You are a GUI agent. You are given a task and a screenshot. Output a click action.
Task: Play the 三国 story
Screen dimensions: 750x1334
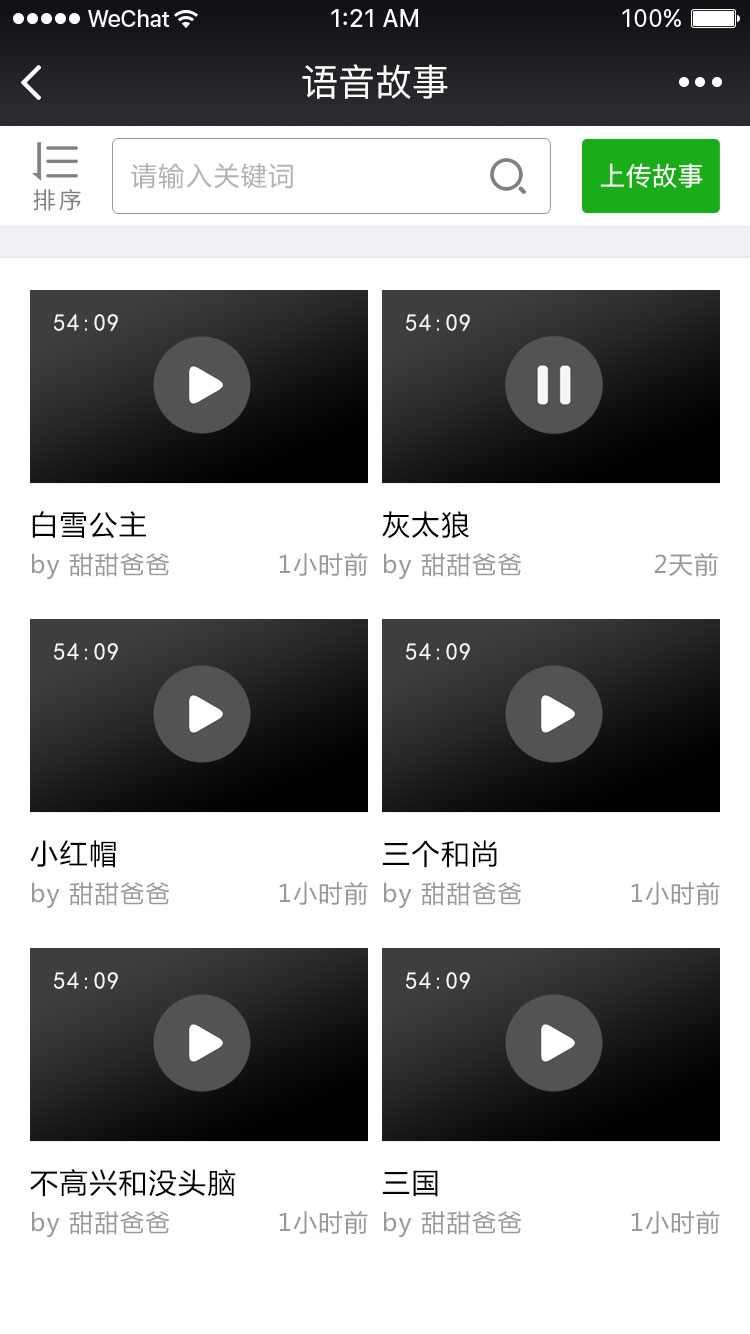(x=553, y=1043)
